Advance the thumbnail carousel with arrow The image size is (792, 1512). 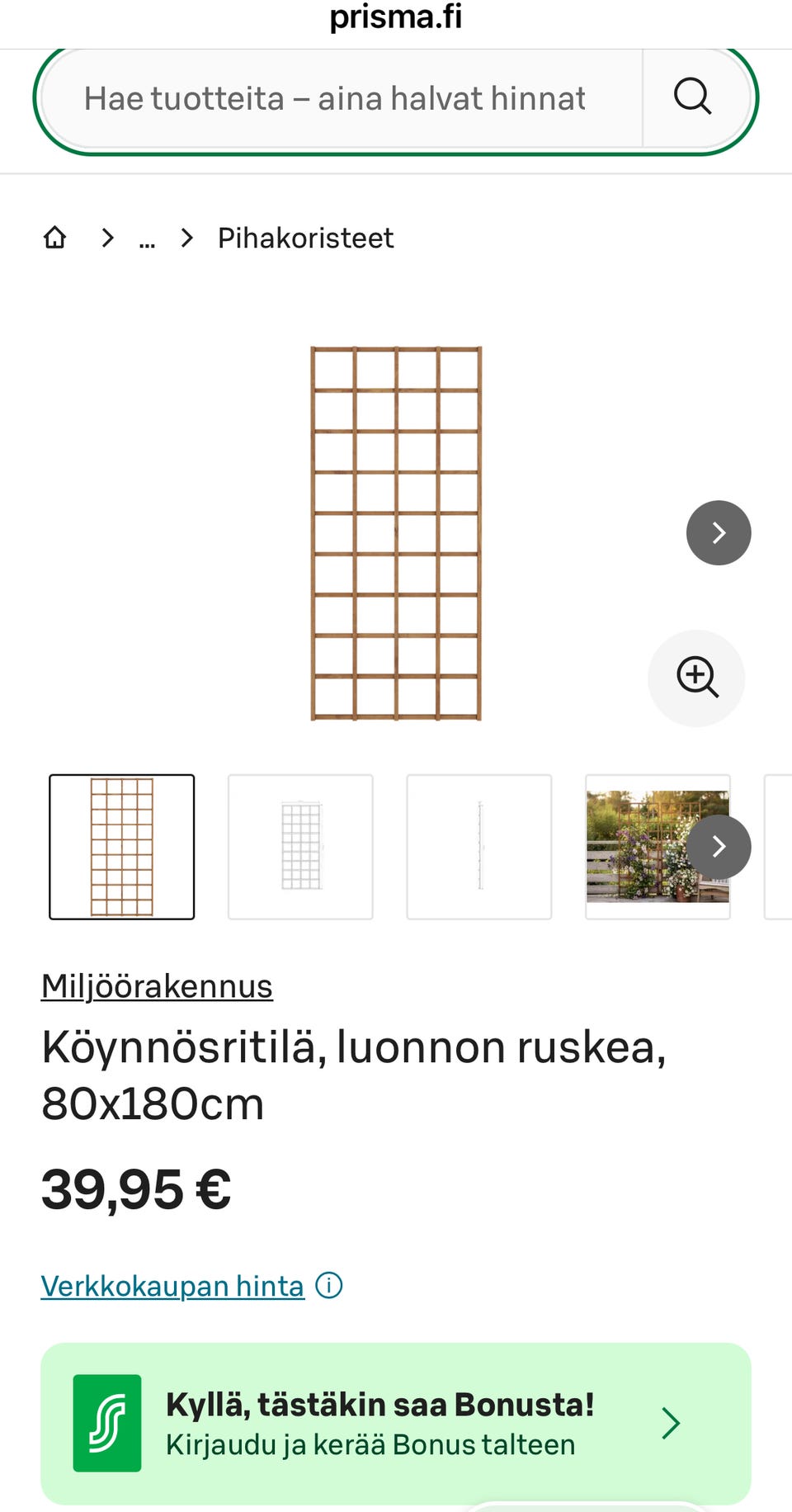[719, 847]
